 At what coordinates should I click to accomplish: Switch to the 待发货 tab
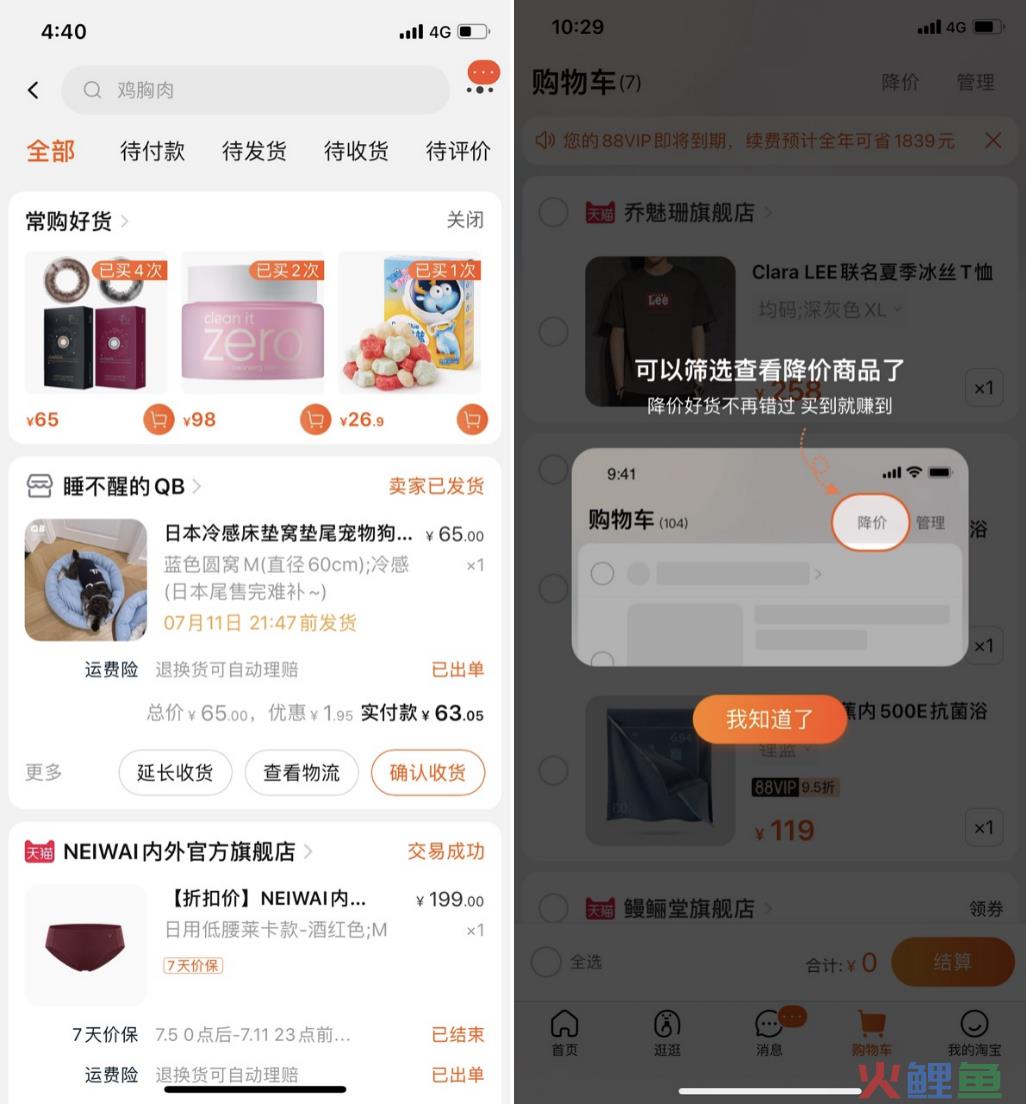coord(254,151)
